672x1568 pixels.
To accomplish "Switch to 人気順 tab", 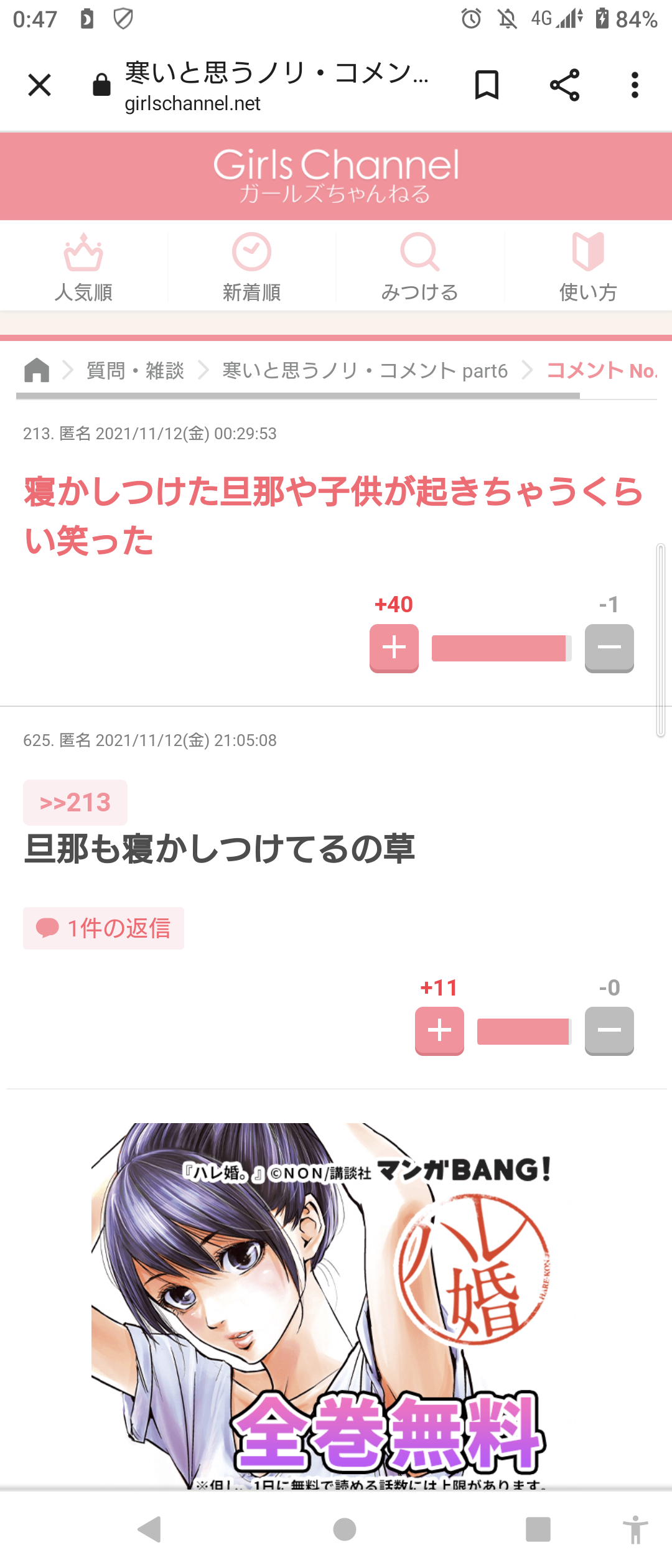I will 83,268.
